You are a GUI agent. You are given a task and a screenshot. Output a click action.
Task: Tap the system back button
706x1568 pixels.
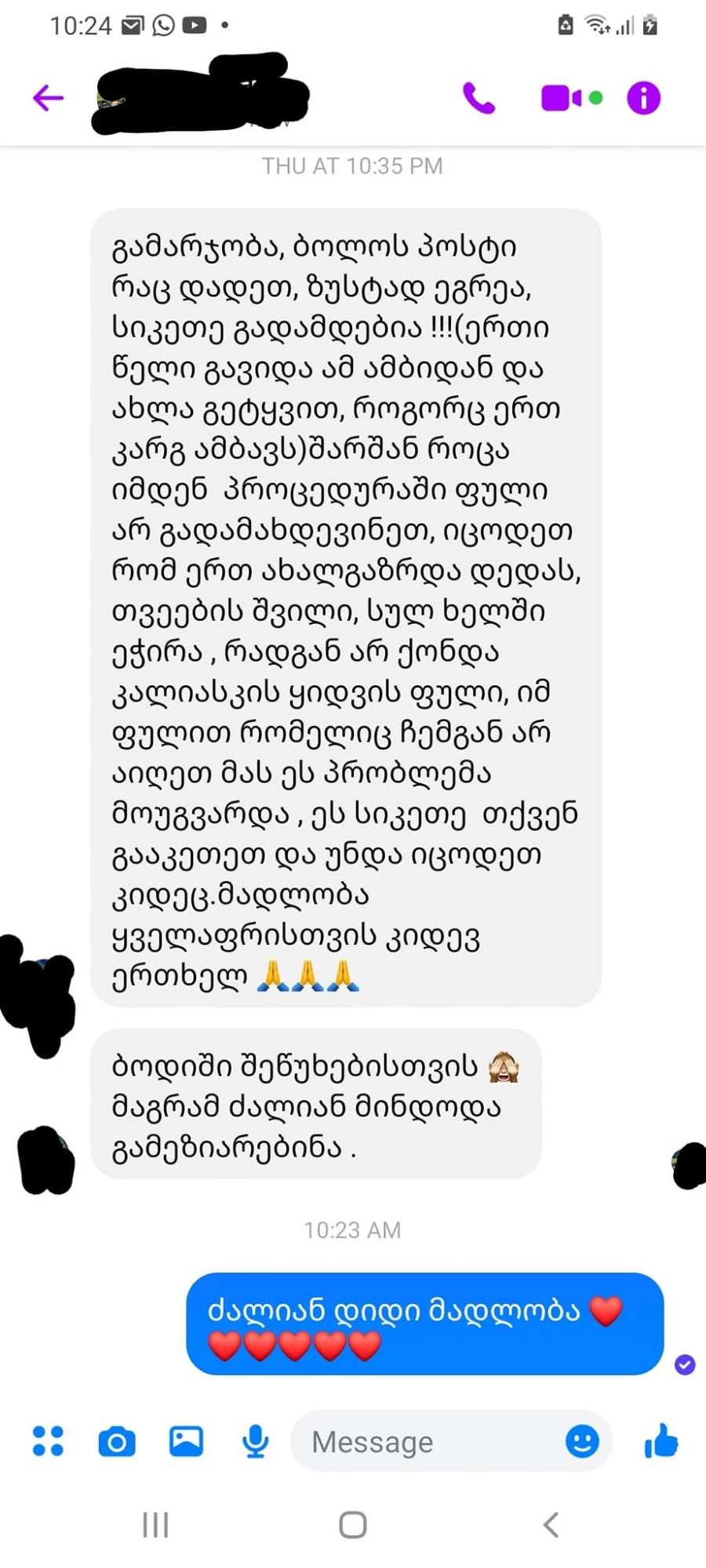pyautogui.click(x=551, y=1525)
